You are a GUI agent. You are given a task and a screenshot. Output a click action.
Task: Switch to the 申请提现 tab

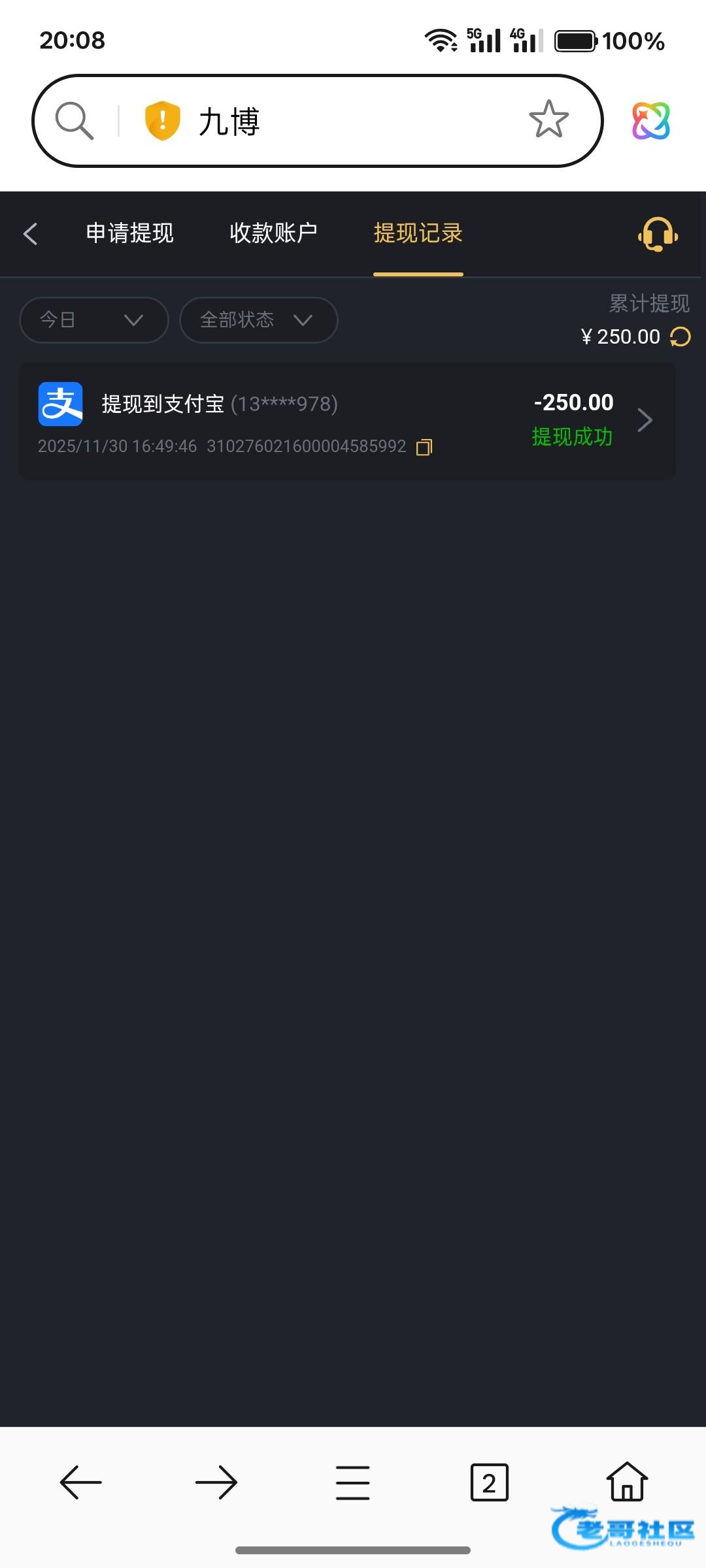129,233
